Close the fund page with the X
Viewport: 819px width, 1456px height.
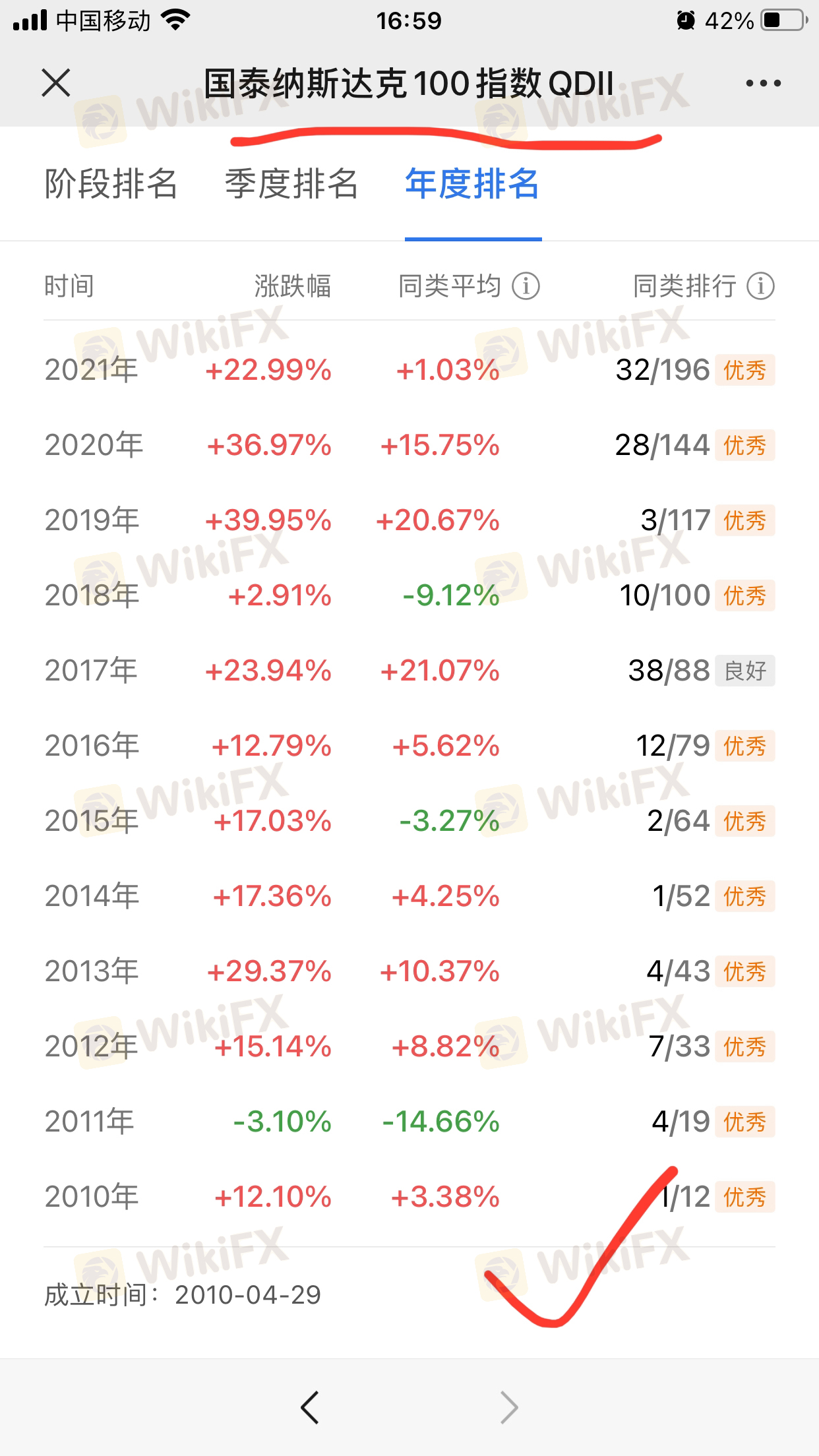click(56, 83)
